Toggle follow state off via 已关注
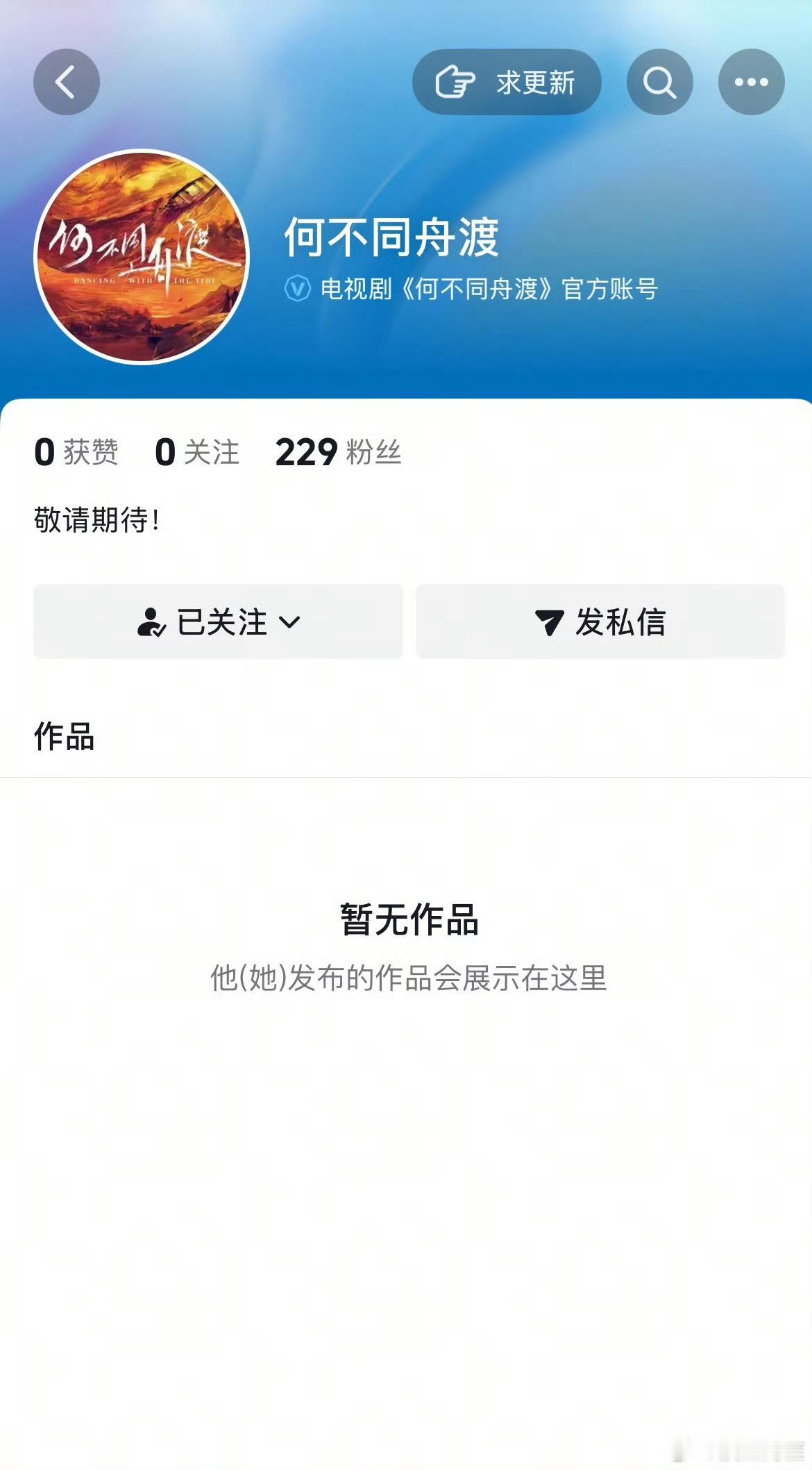Screen dimensions: 812x1470 coord(217,623)
